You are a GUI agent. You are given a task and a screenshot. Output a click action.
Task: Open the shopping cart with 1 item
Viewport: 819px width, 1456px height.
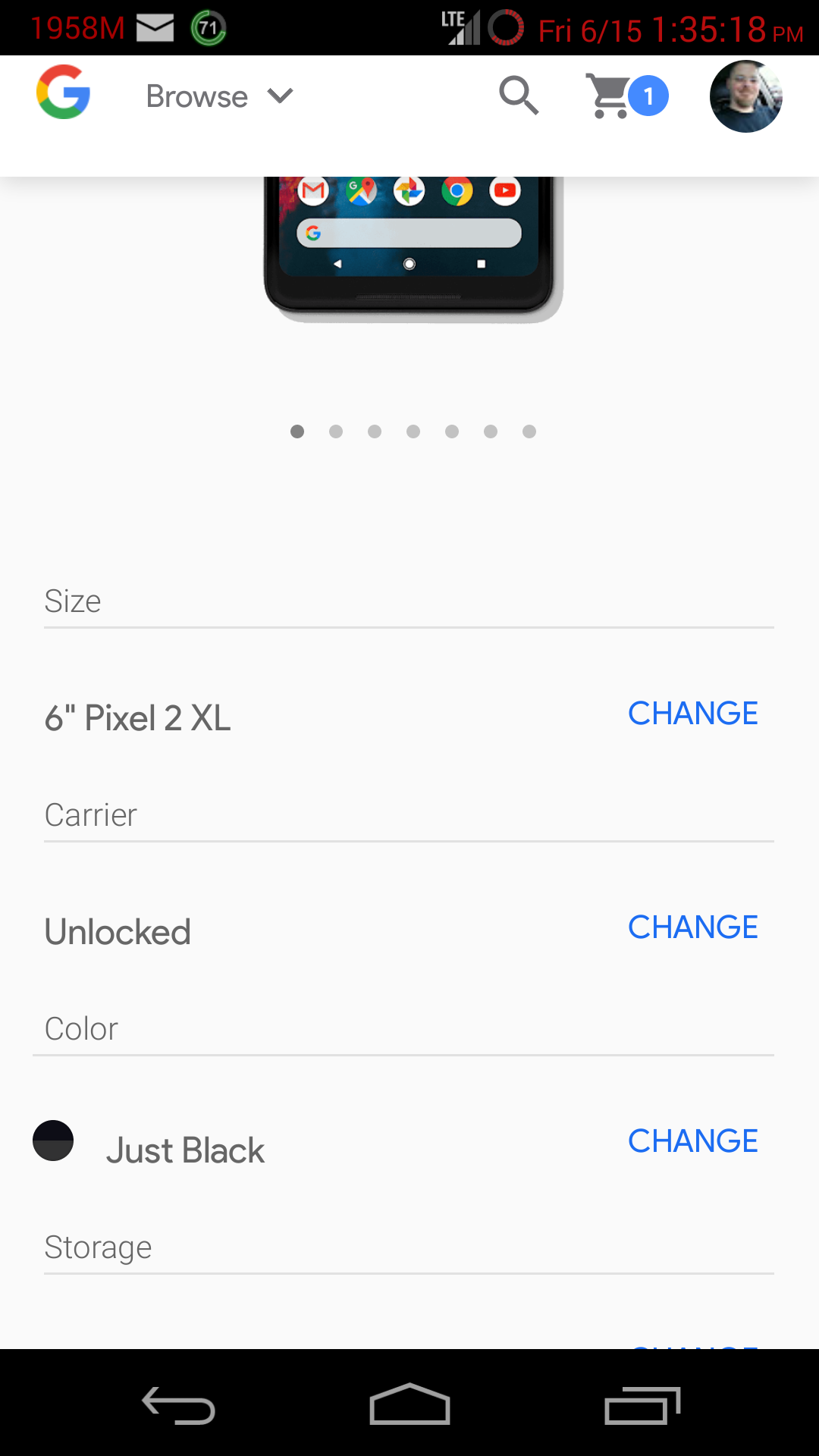[626, 96]
